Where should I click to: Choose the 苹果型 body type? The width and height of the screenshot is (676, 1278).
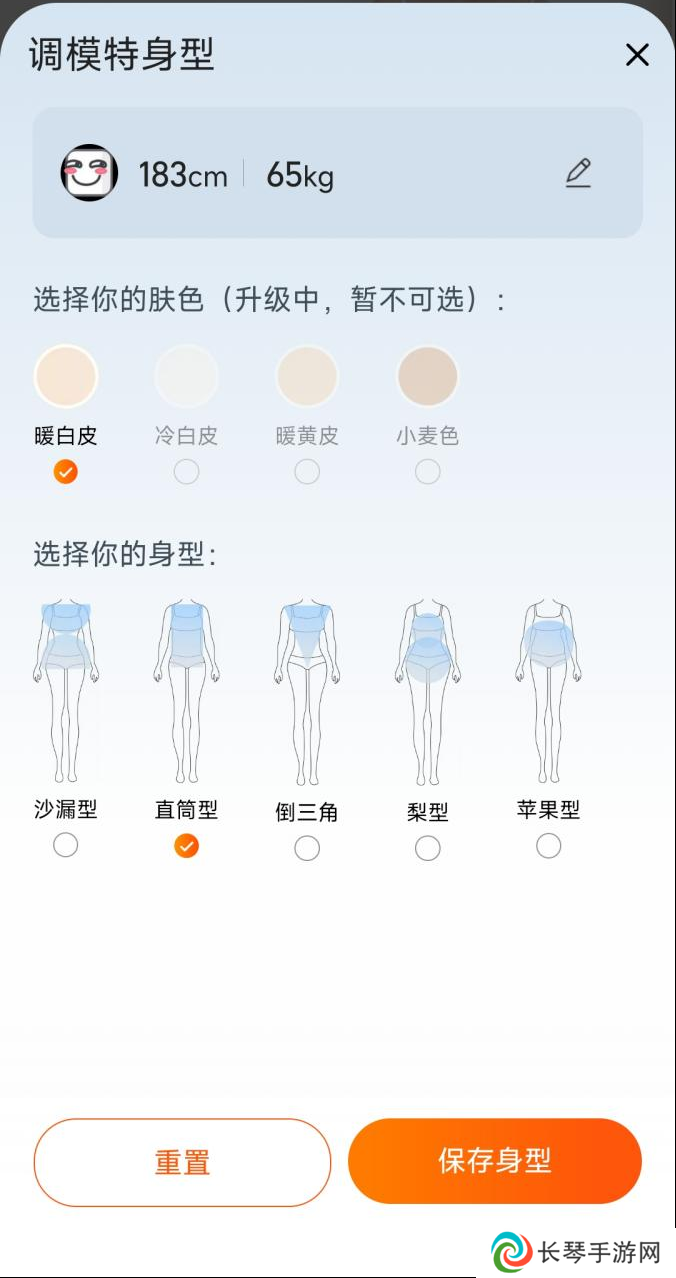point(548,845)
